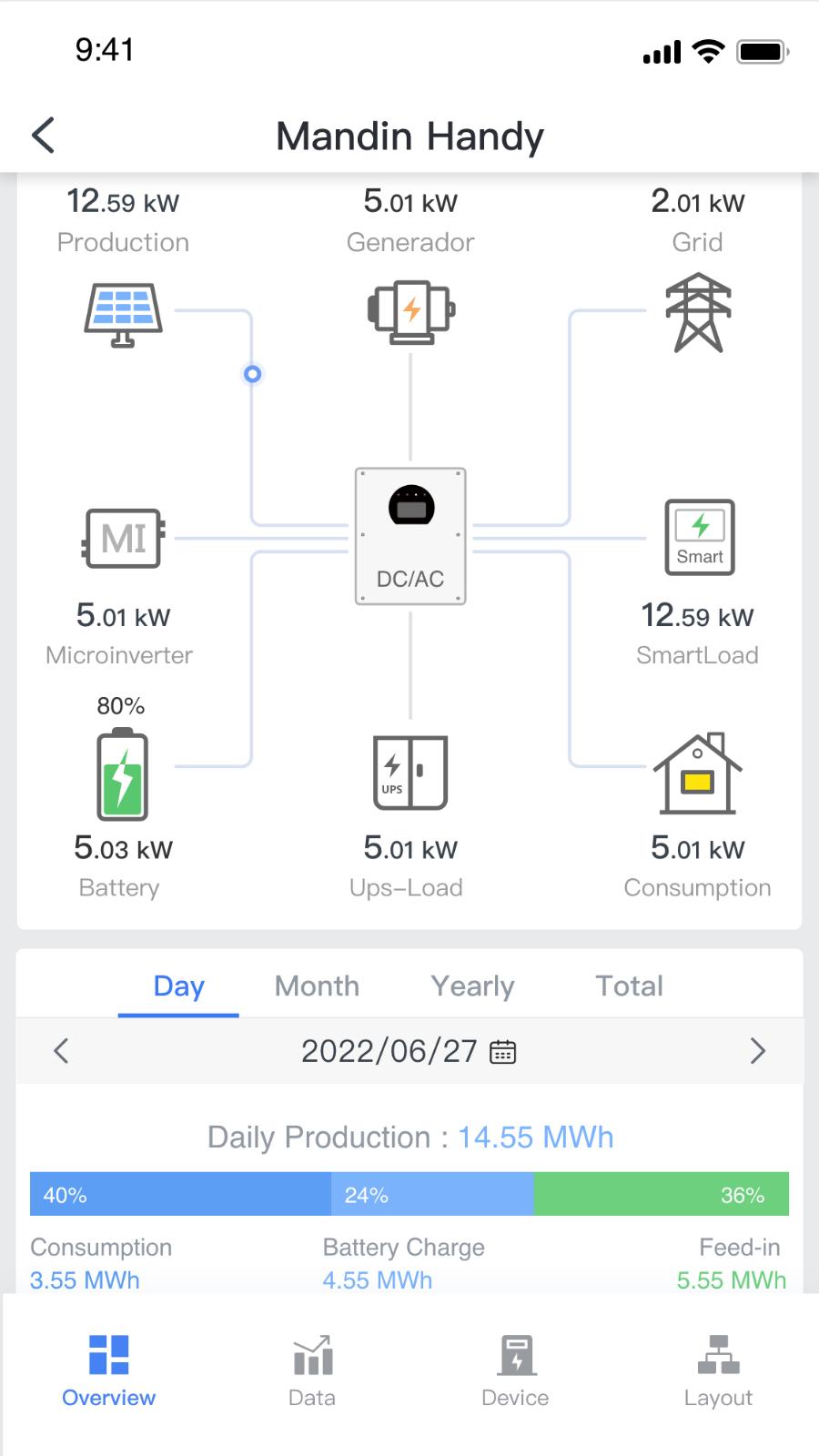
Task: Go back from Mandin Handy screen
Action: coord(44,136)
